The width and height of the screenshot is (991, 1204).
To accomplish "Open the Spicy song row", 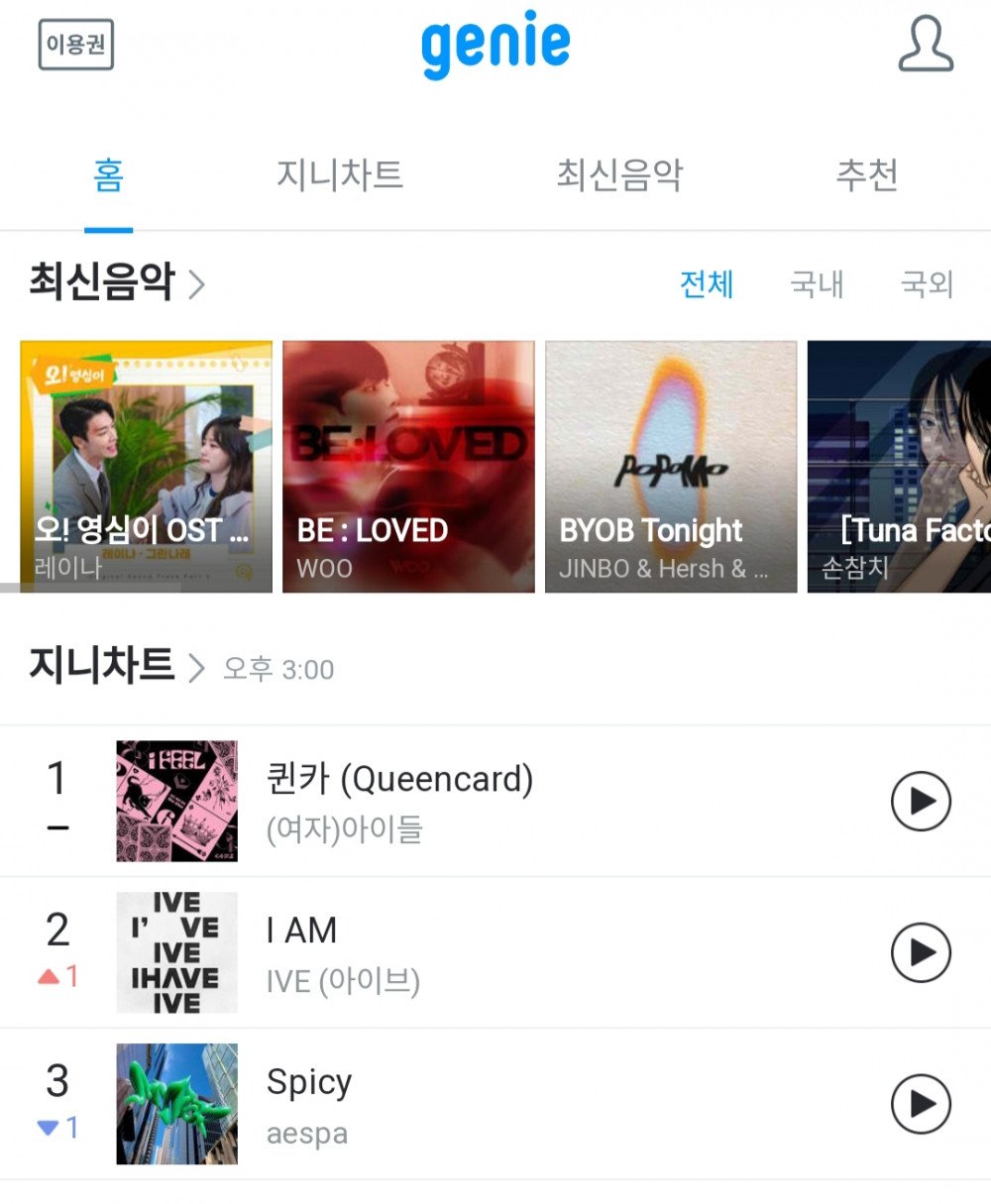I will coord(495,1104).
